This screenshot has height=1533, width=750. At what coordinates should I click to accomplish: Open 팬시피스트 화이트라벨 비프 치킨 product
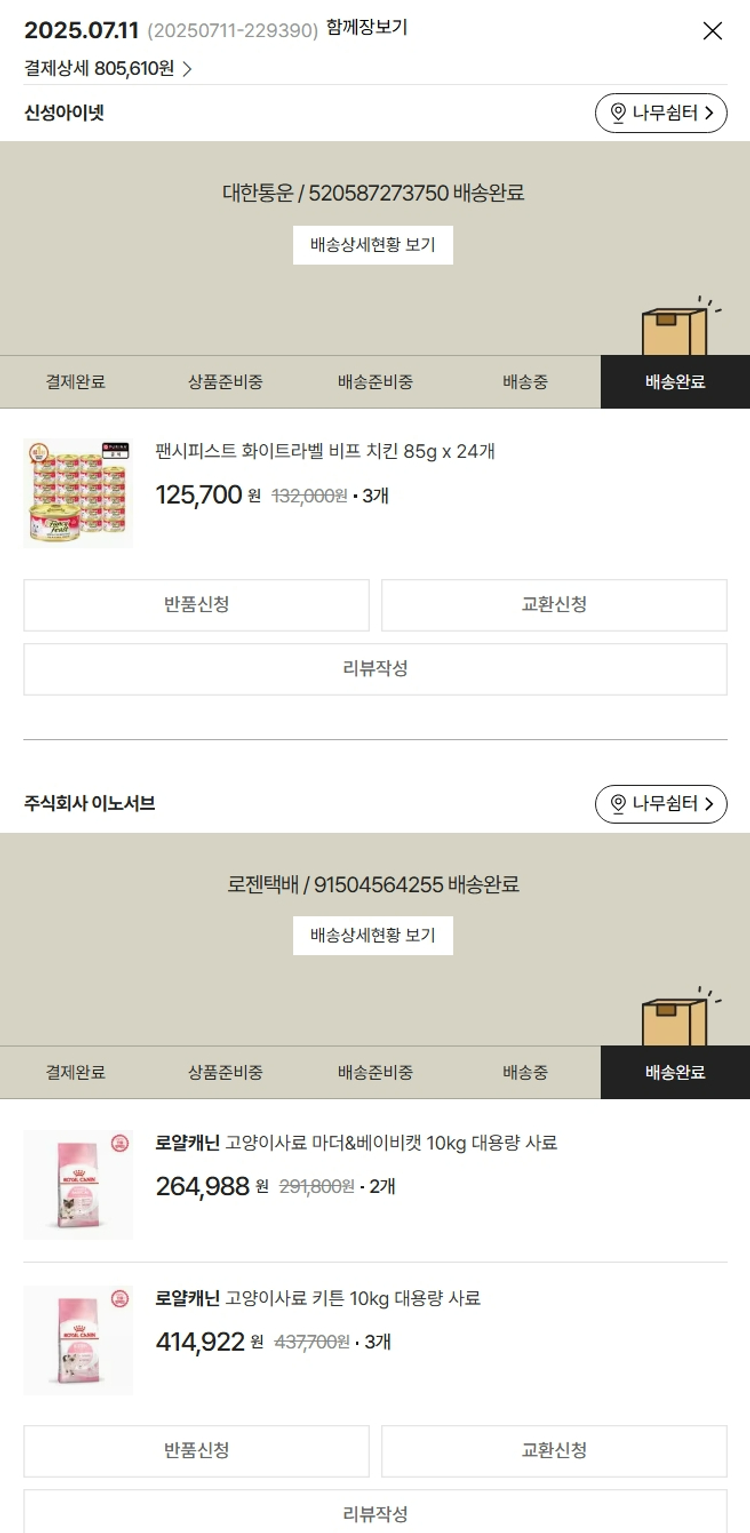click(325, 451)
